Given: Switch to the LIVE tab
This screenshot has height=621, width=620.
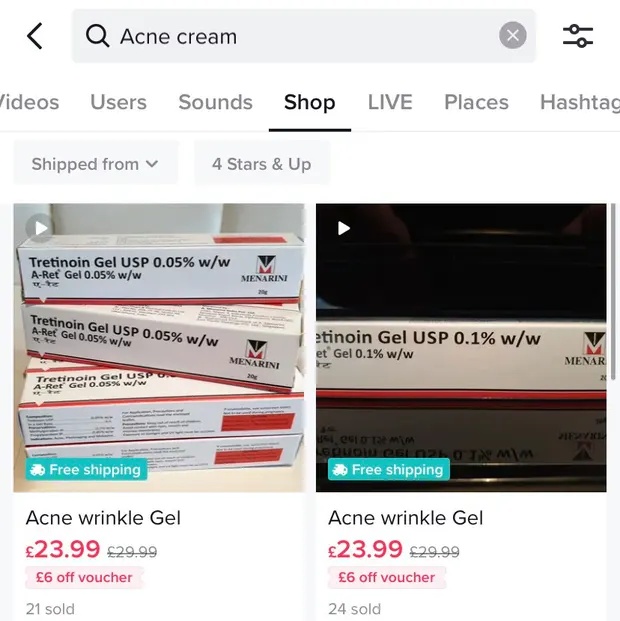Looking at the screenshot, I should click(x=390, y=102).
